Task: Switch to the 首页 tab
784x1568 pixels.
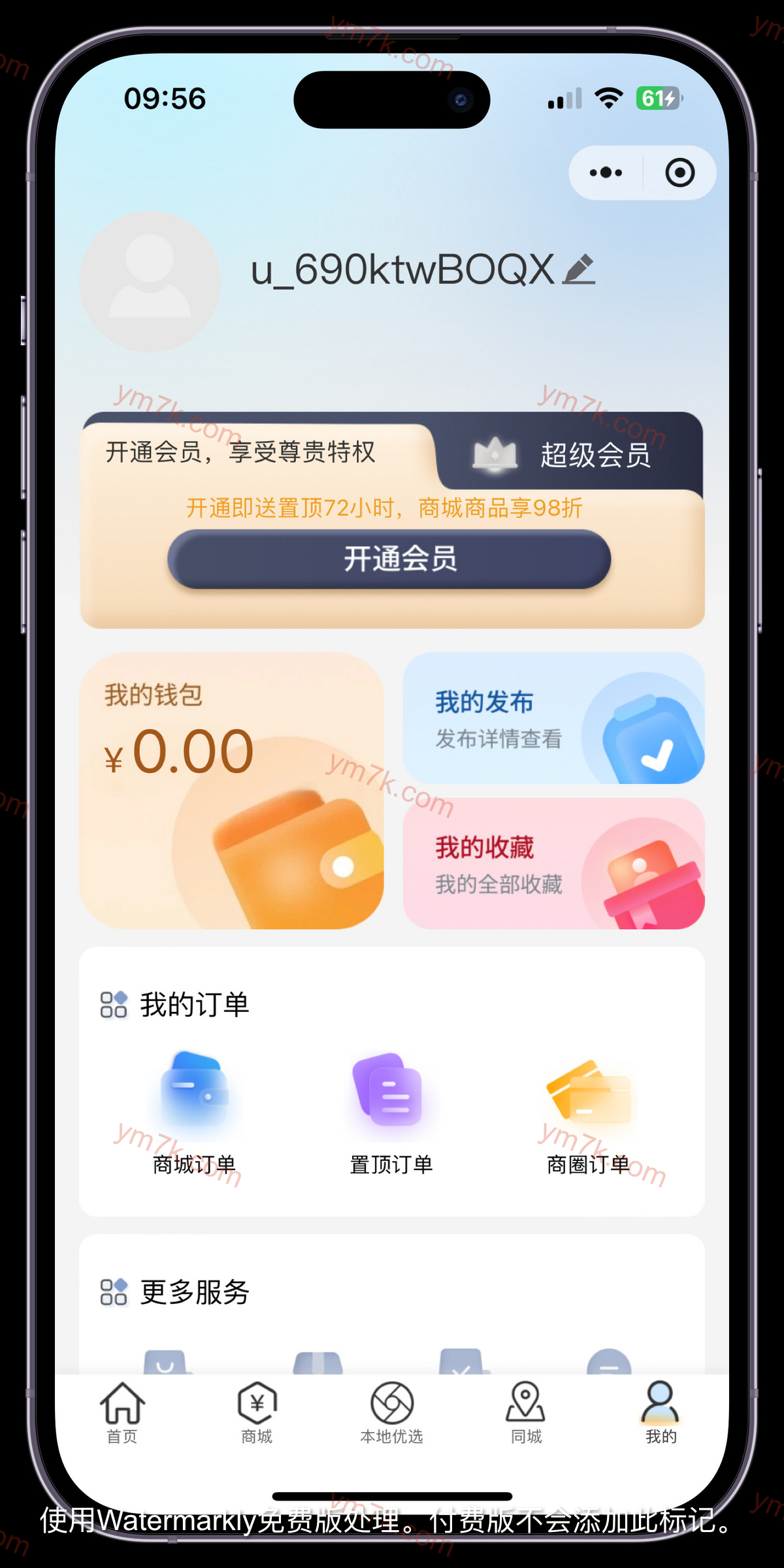Action: point(122,1413)
